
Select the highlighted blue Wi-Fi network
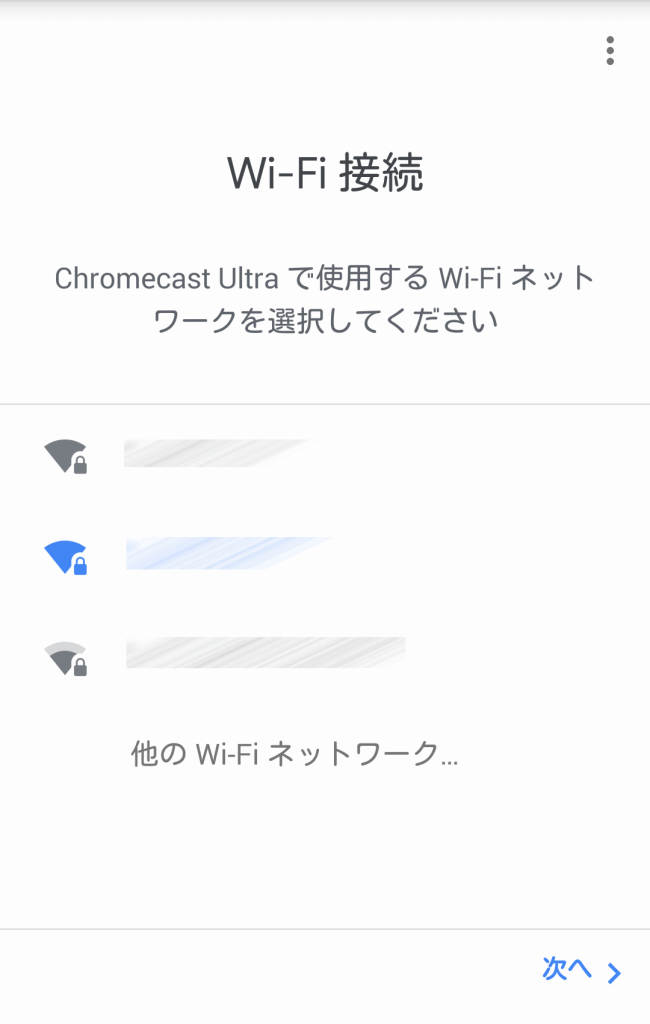[x=228, y=554]
